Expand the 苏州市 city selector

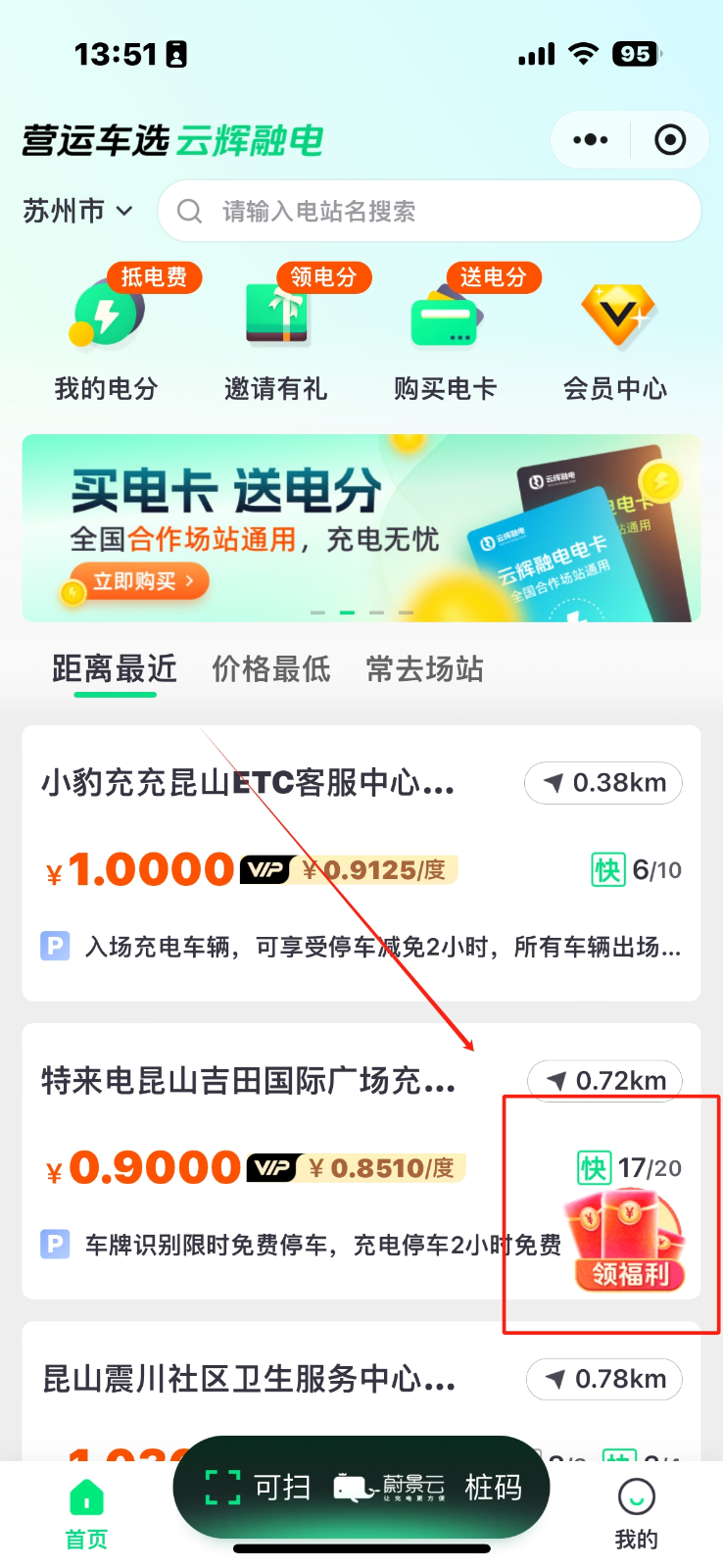78,211
